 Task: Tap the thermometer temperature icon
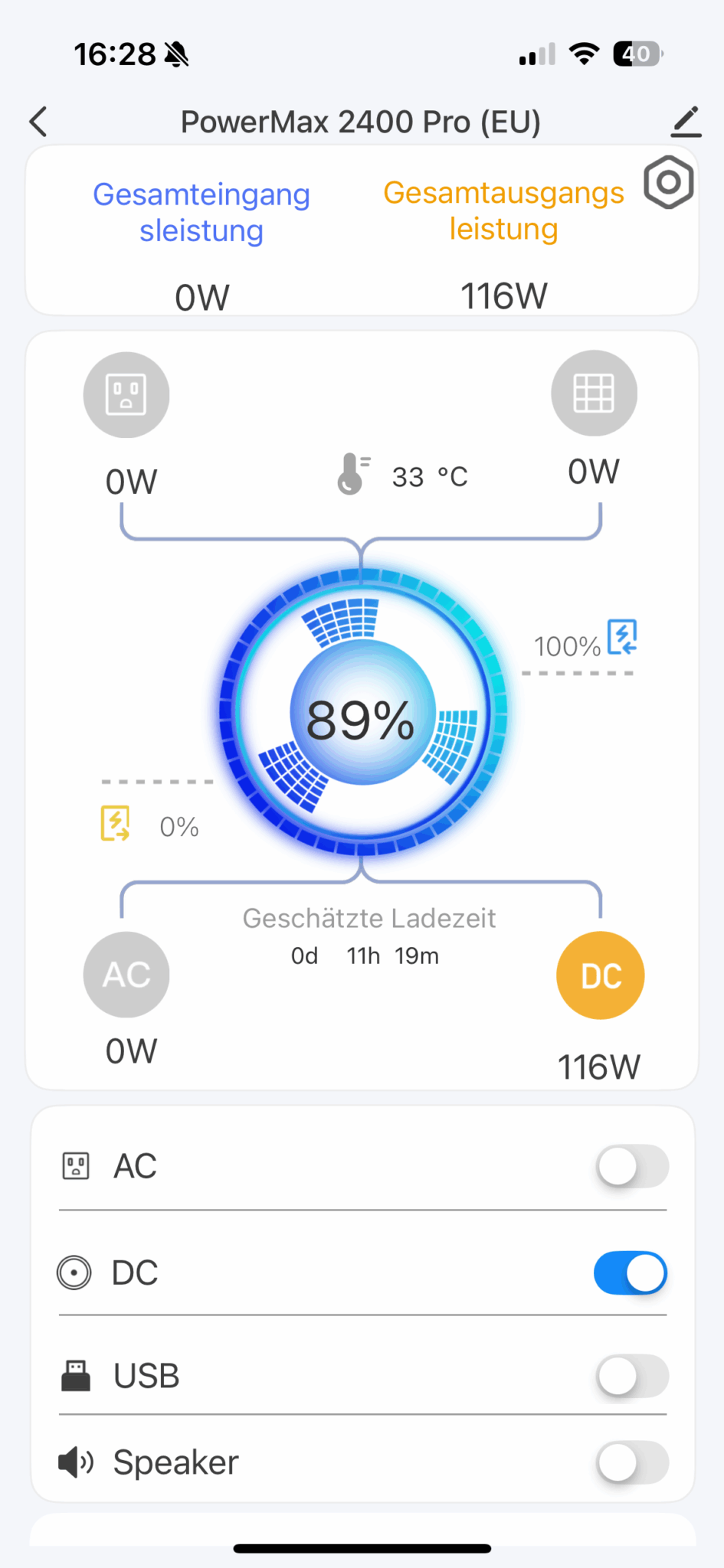(x=352, y=475)
